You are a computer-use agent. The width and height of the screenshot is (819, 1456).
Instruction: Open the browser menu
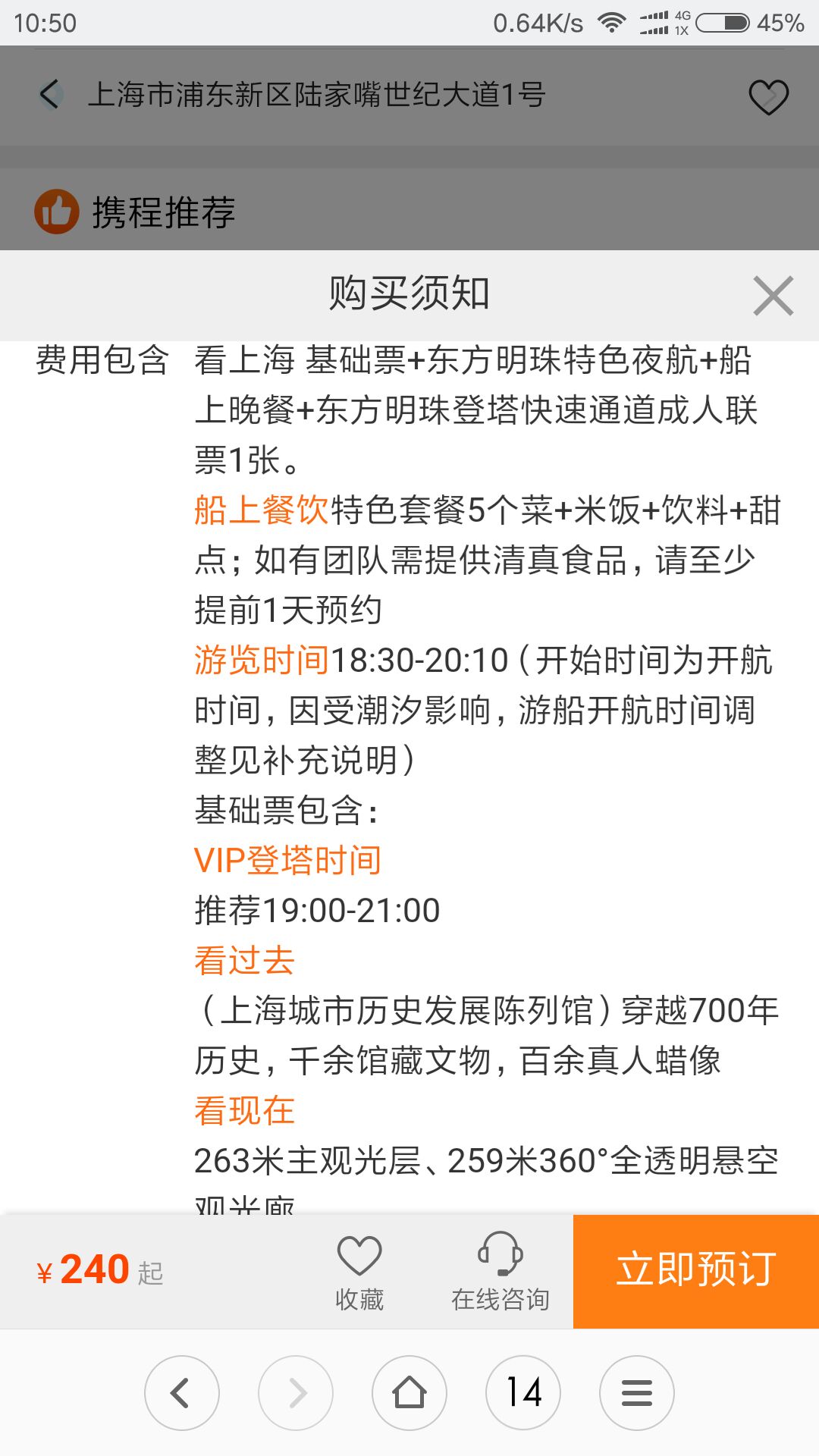[x=637, y=1393]
